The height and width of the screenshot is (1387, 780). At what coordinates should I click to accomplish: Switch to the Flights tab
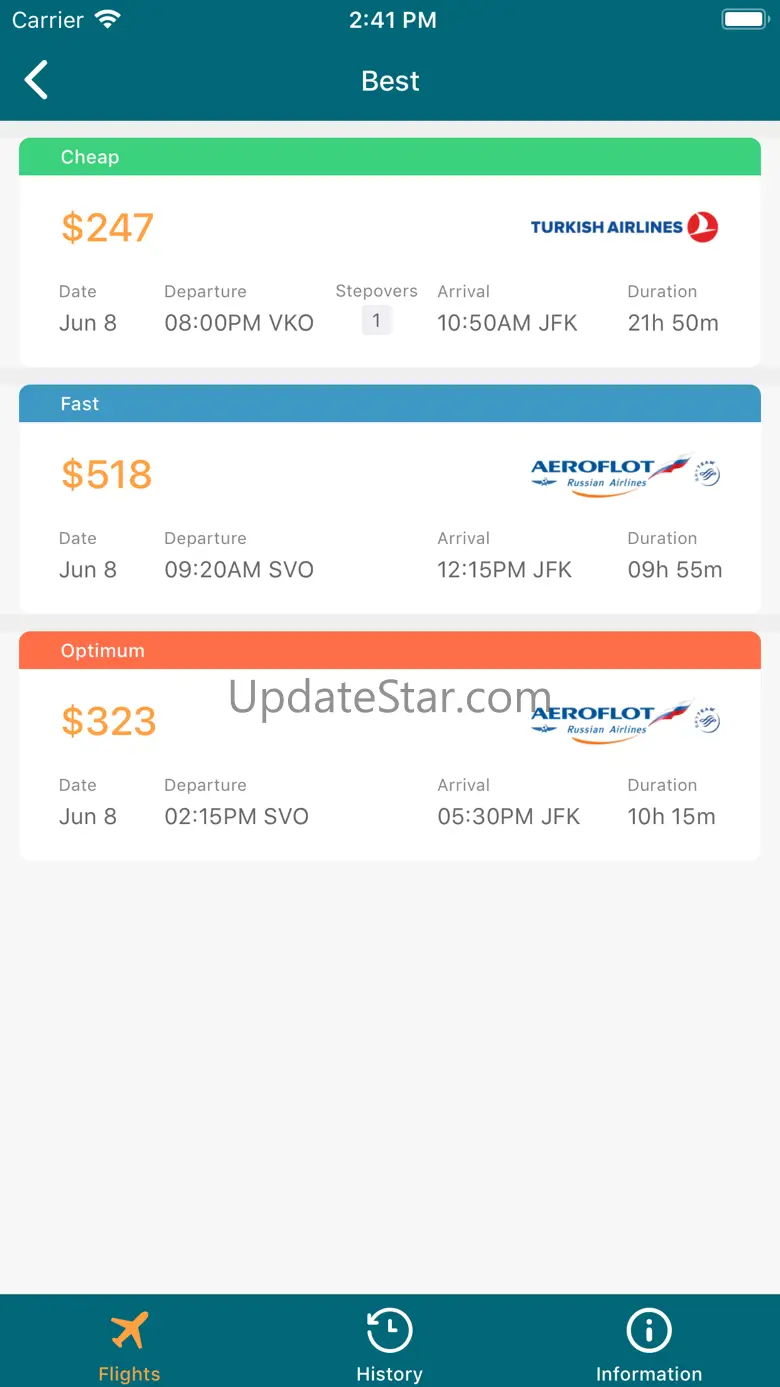[129, 1345]
